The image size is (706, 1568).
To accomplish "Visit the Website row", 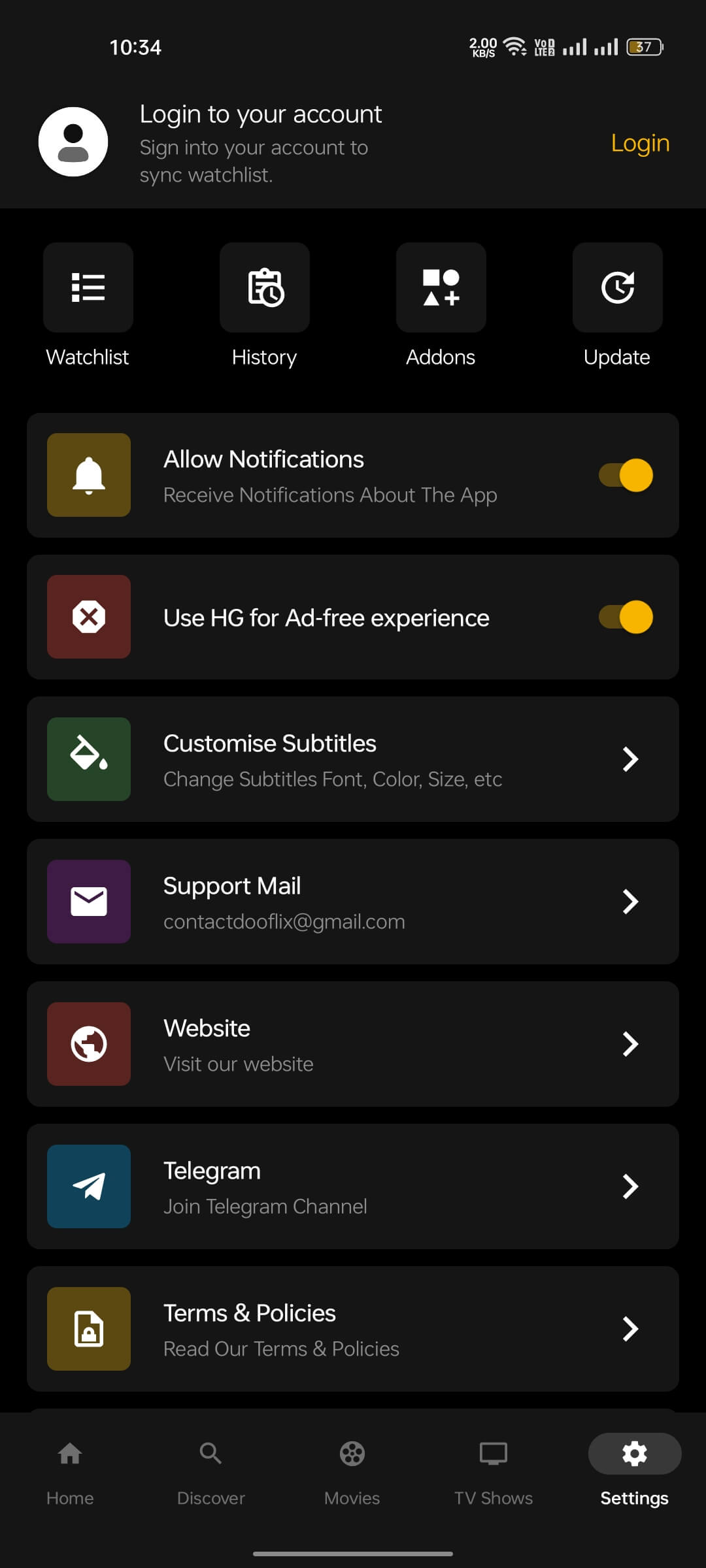I will coord(353,1044).
